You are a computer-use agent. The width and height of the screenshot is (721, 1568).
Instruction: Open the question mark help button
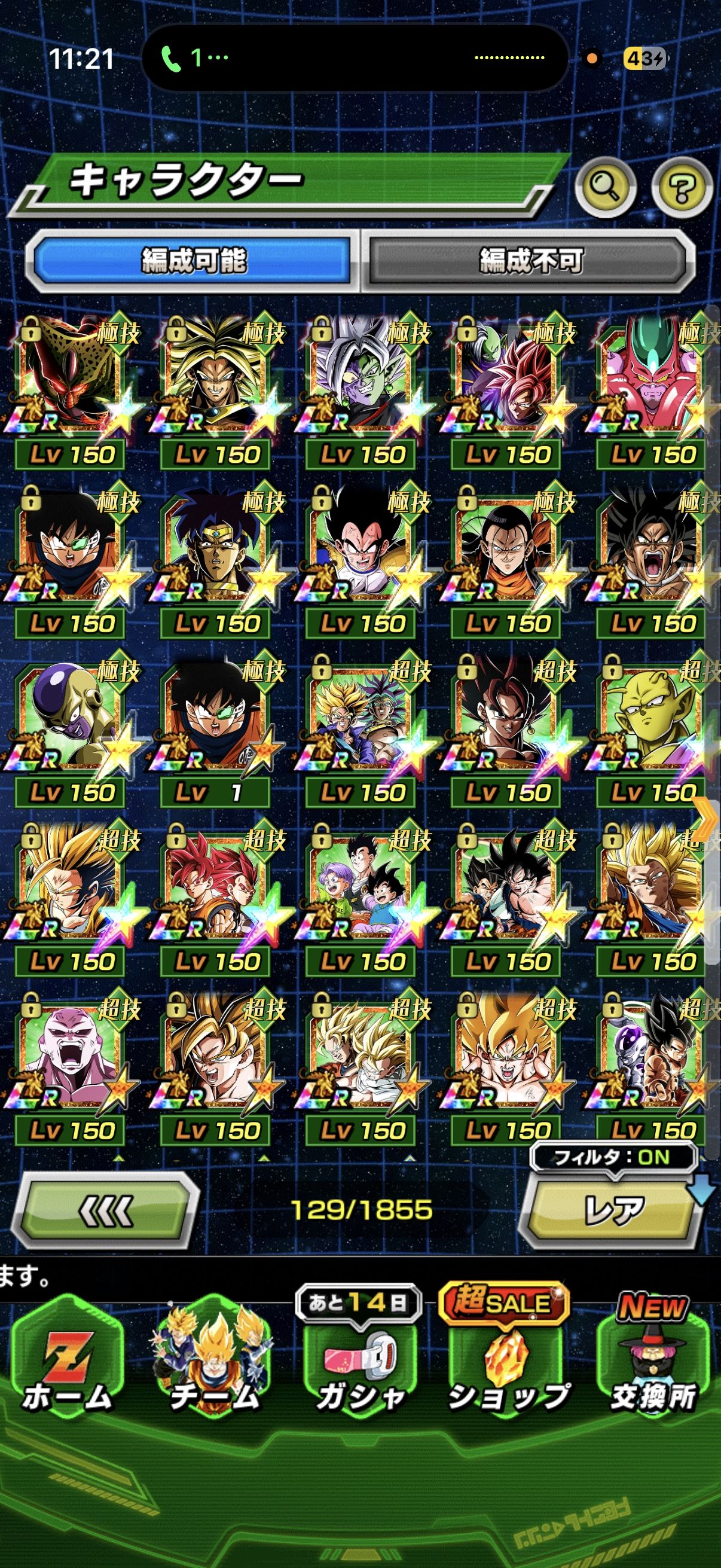click(x=682, y=188)
